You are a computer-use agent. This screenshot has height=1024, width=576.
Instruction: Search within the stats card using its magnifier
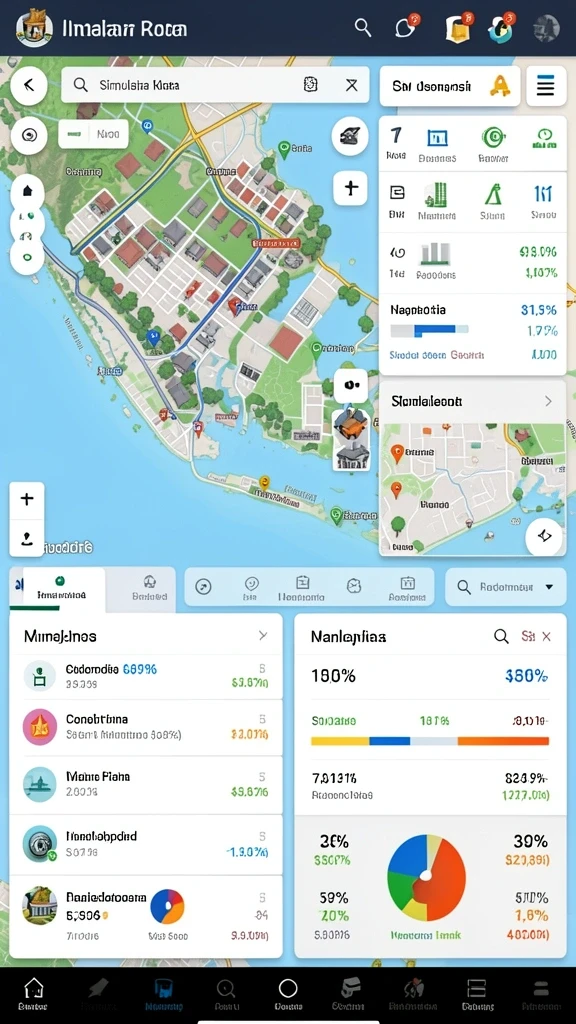[x=501, y=636]
